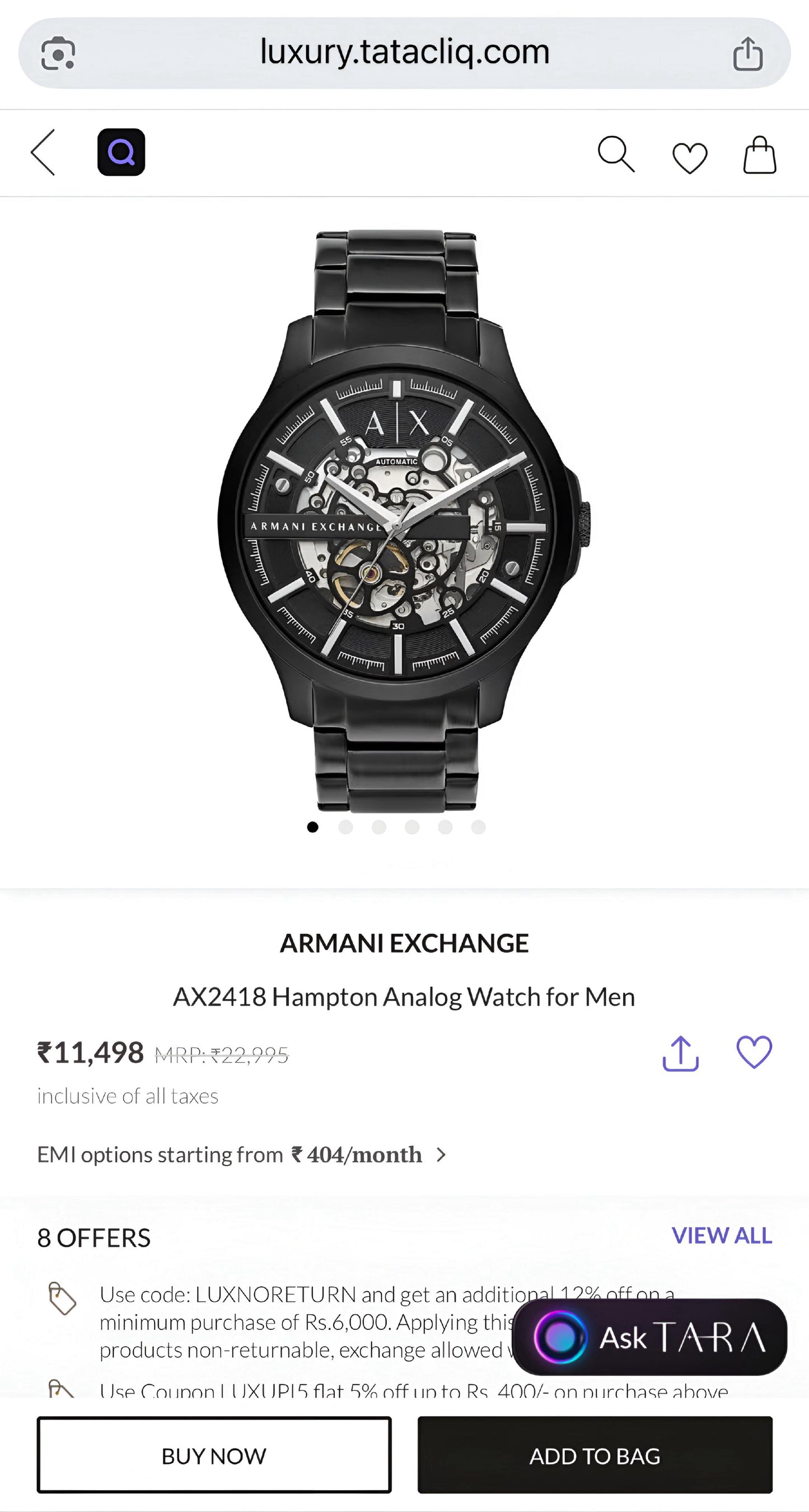Open the search icon in the header
Viewport: 809px width, 1512px height.
[x=617, y=154]
